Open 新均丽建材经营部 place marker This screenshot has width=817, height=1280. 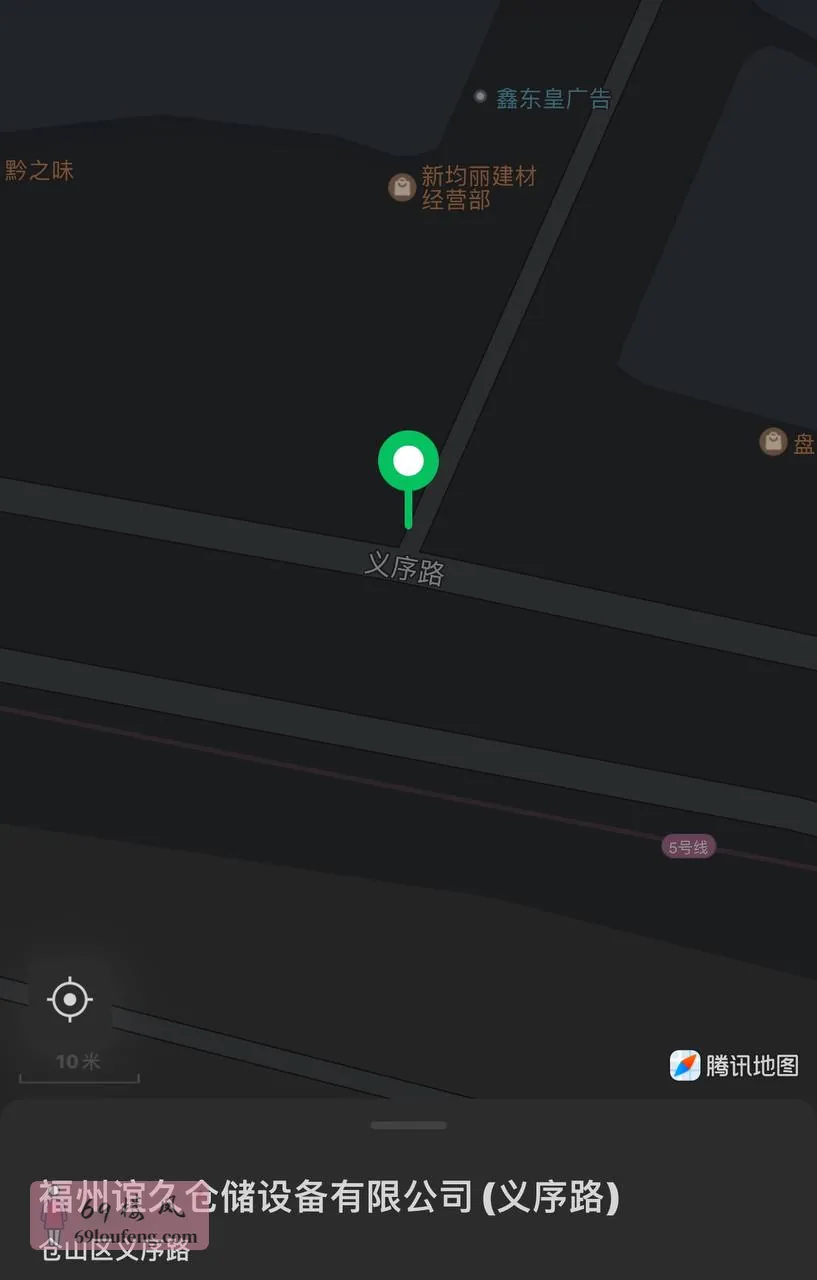(403, 187)
